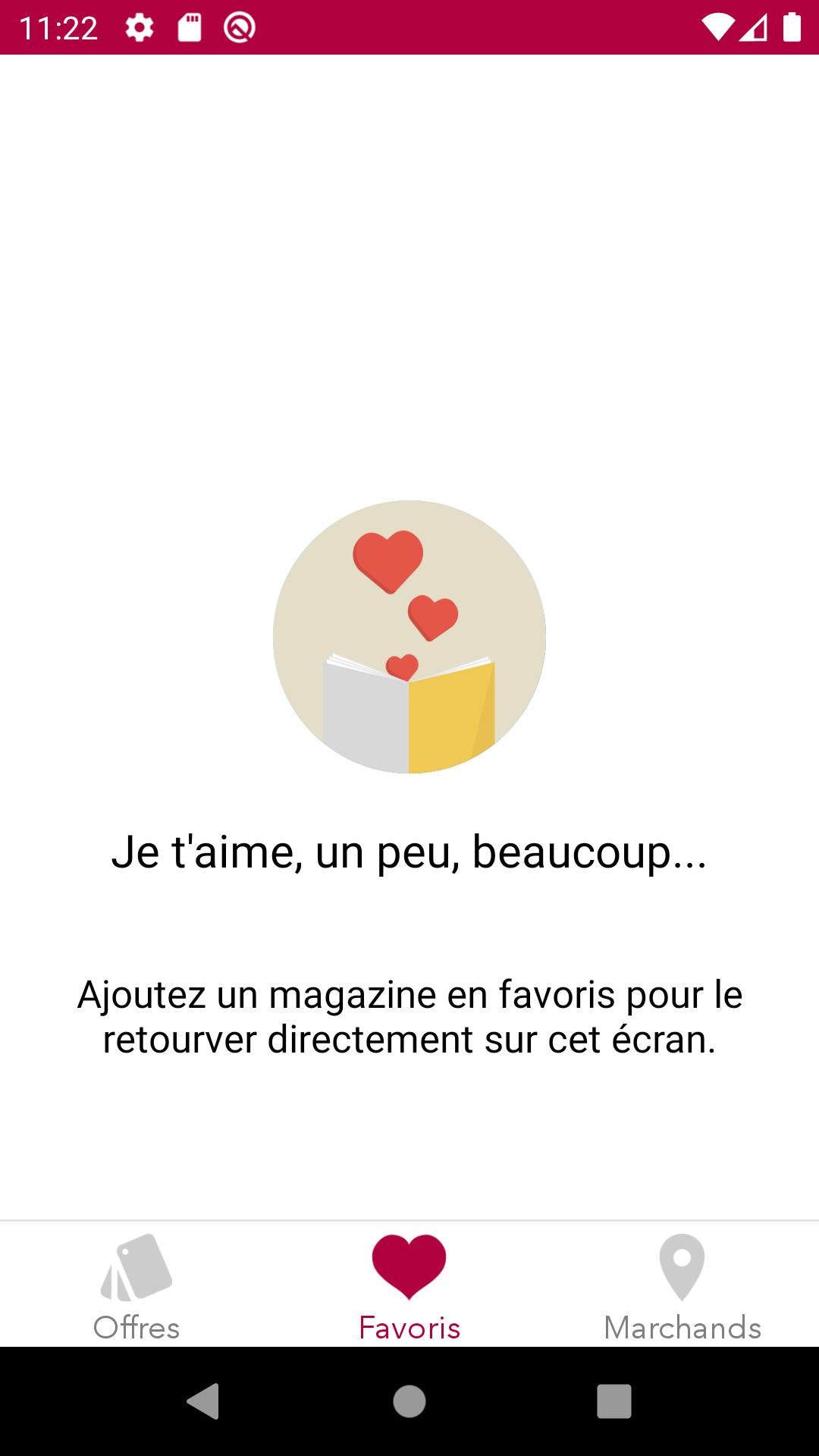Go to the home screen
The height and width of the screenshot is (1456, 819).
point(409,1401)
